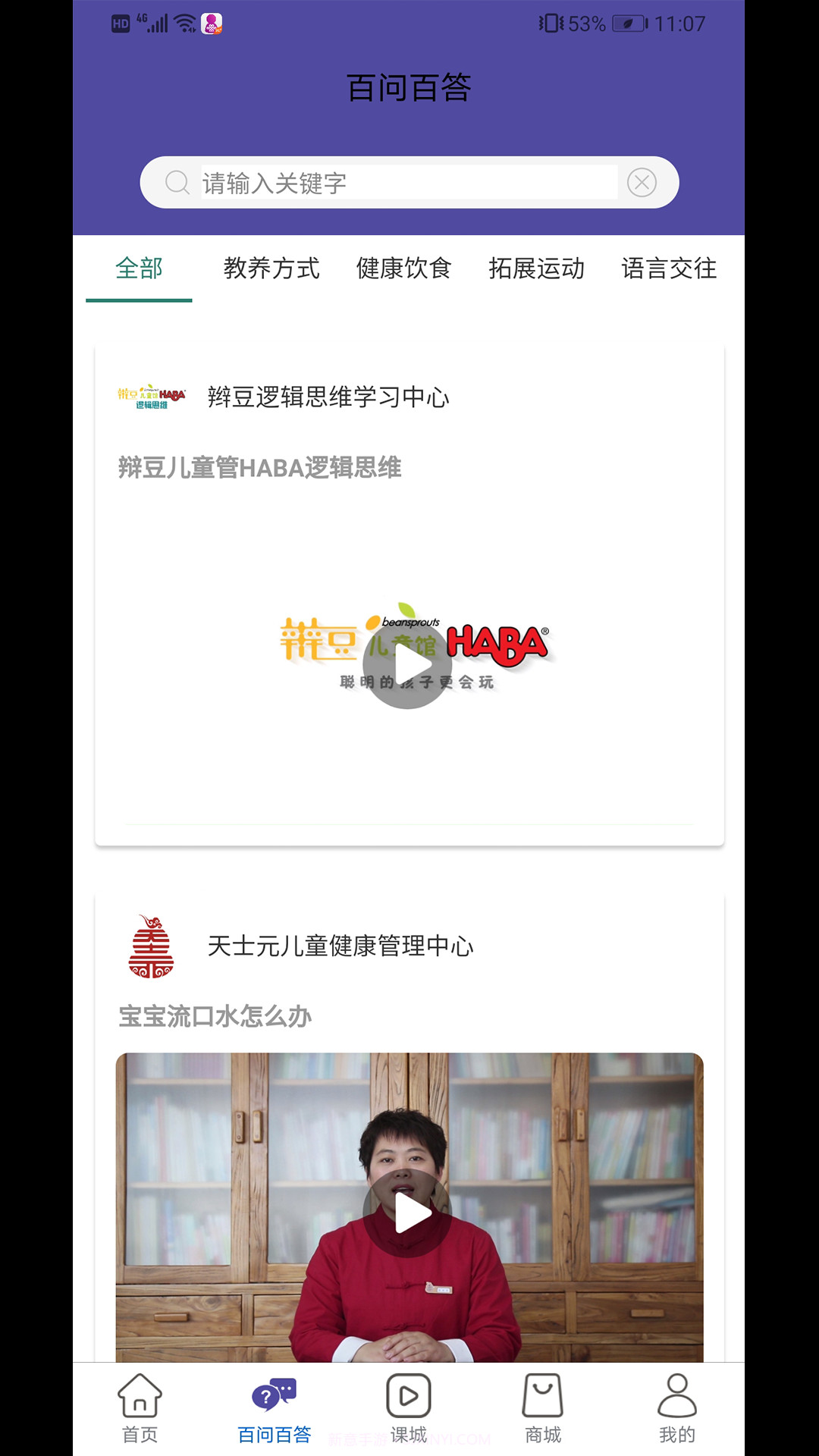Show the 拓展运动 category
This screenshot has height=1456, width=819.
(x=536, y=268)
